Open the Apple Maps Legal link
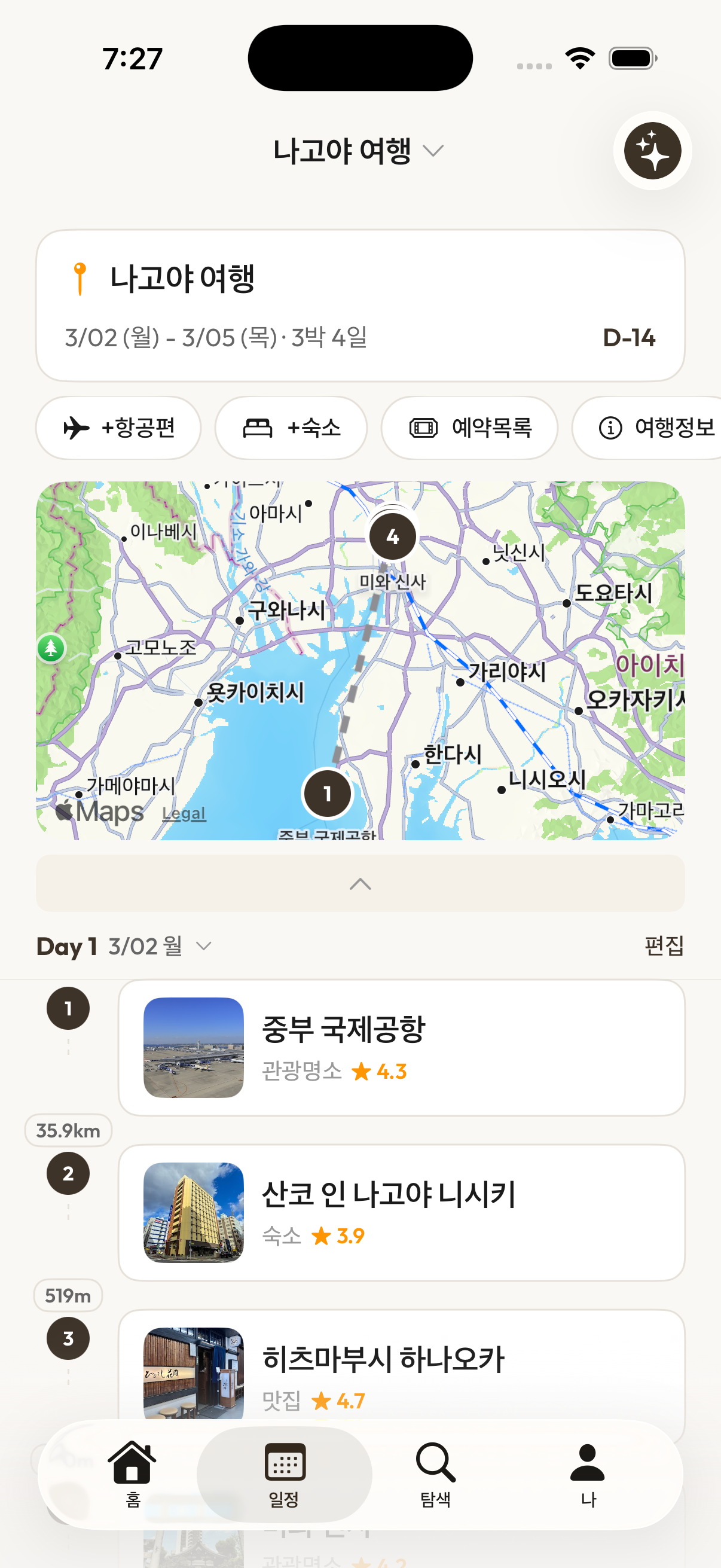This screenshot has height=1568, width=721. coord(182,812)
